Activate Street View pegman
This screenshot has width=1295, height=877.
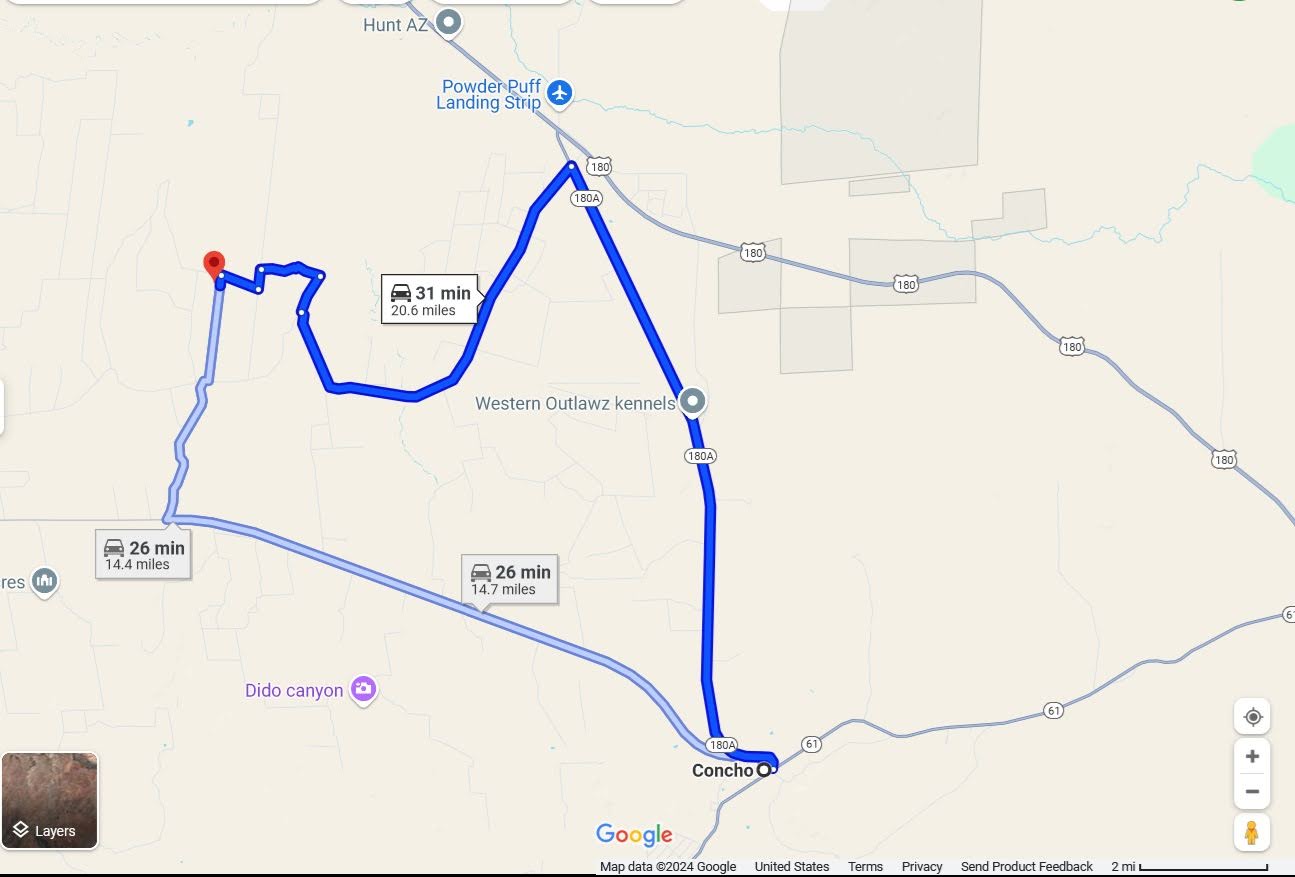coord(1251,831)
